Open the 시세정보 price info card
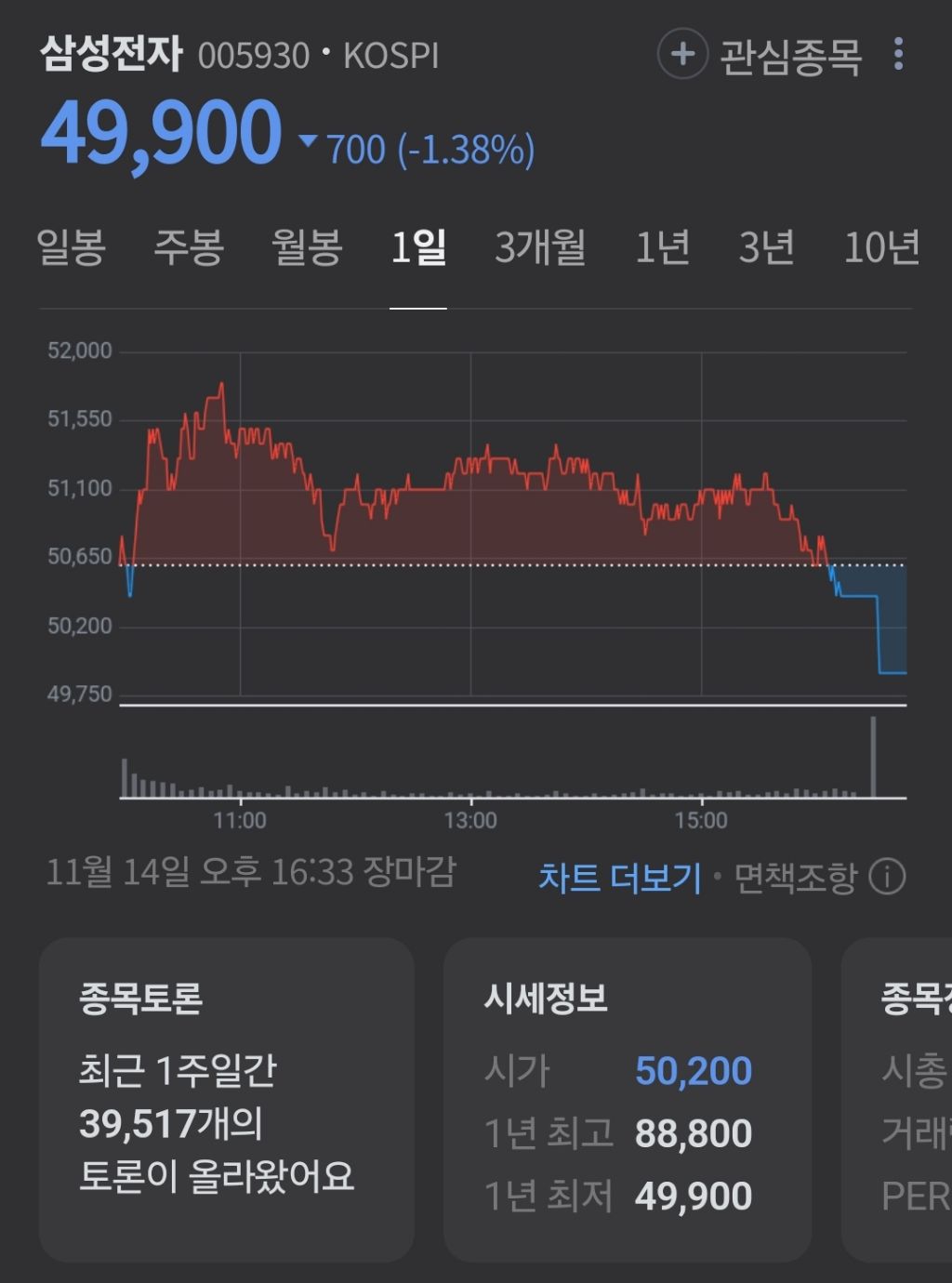The width and height of the screenshot is (952, 1283). (628, 1099)
